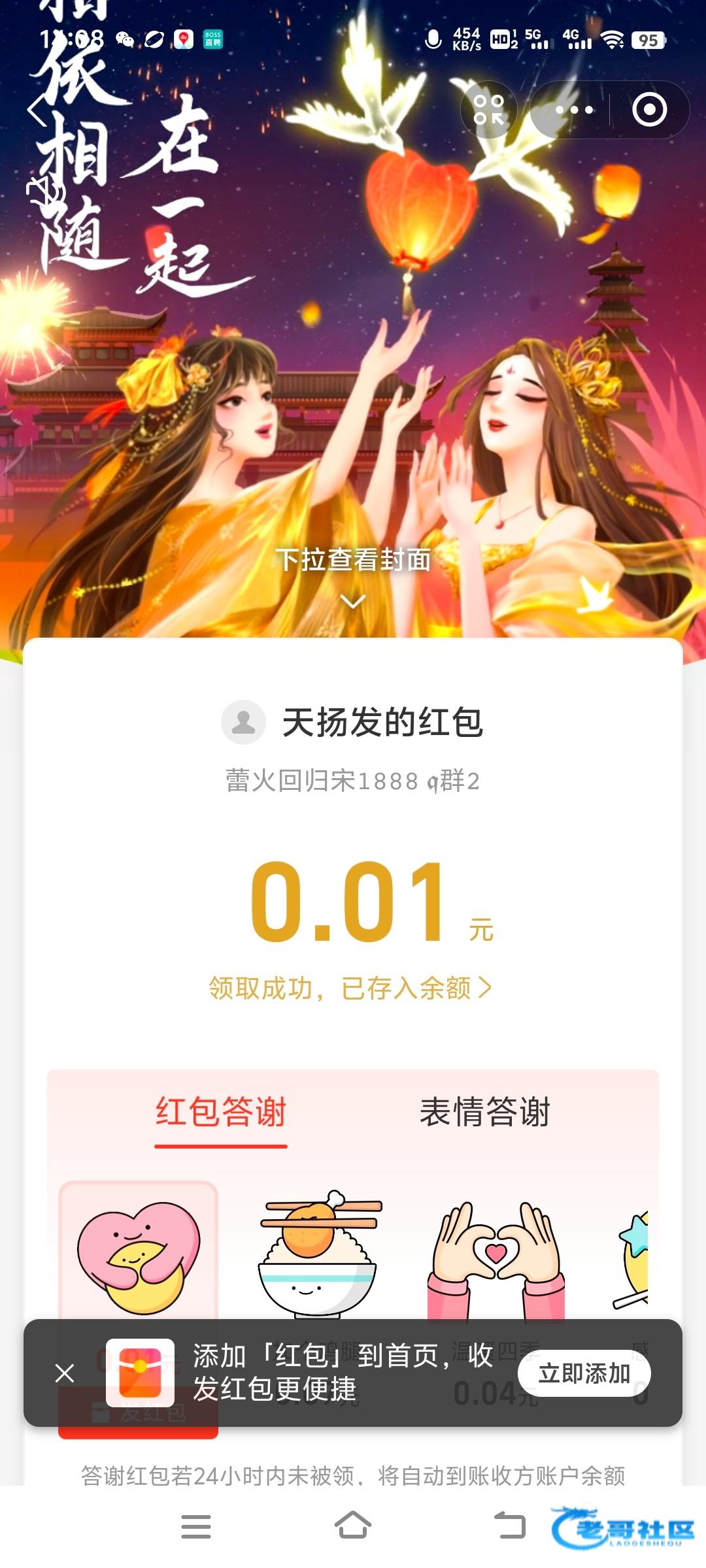Select the pink heart hugging thank-you sticker
The height and width of the screenshot is (1568, 706).
pyautogui.click(x=138, y=1256)
